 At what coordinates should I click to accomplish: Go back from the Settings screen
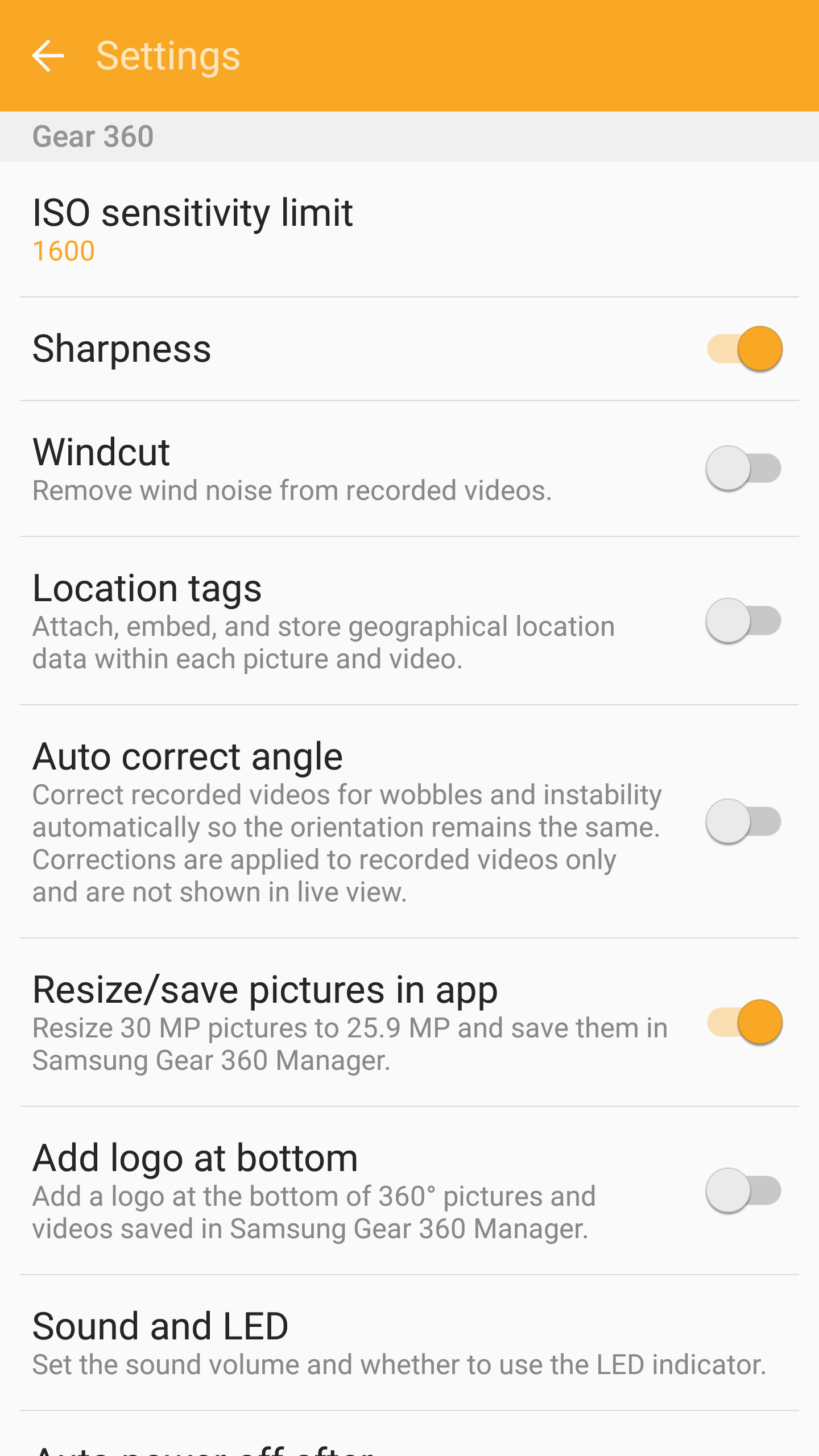click(48, 56)
